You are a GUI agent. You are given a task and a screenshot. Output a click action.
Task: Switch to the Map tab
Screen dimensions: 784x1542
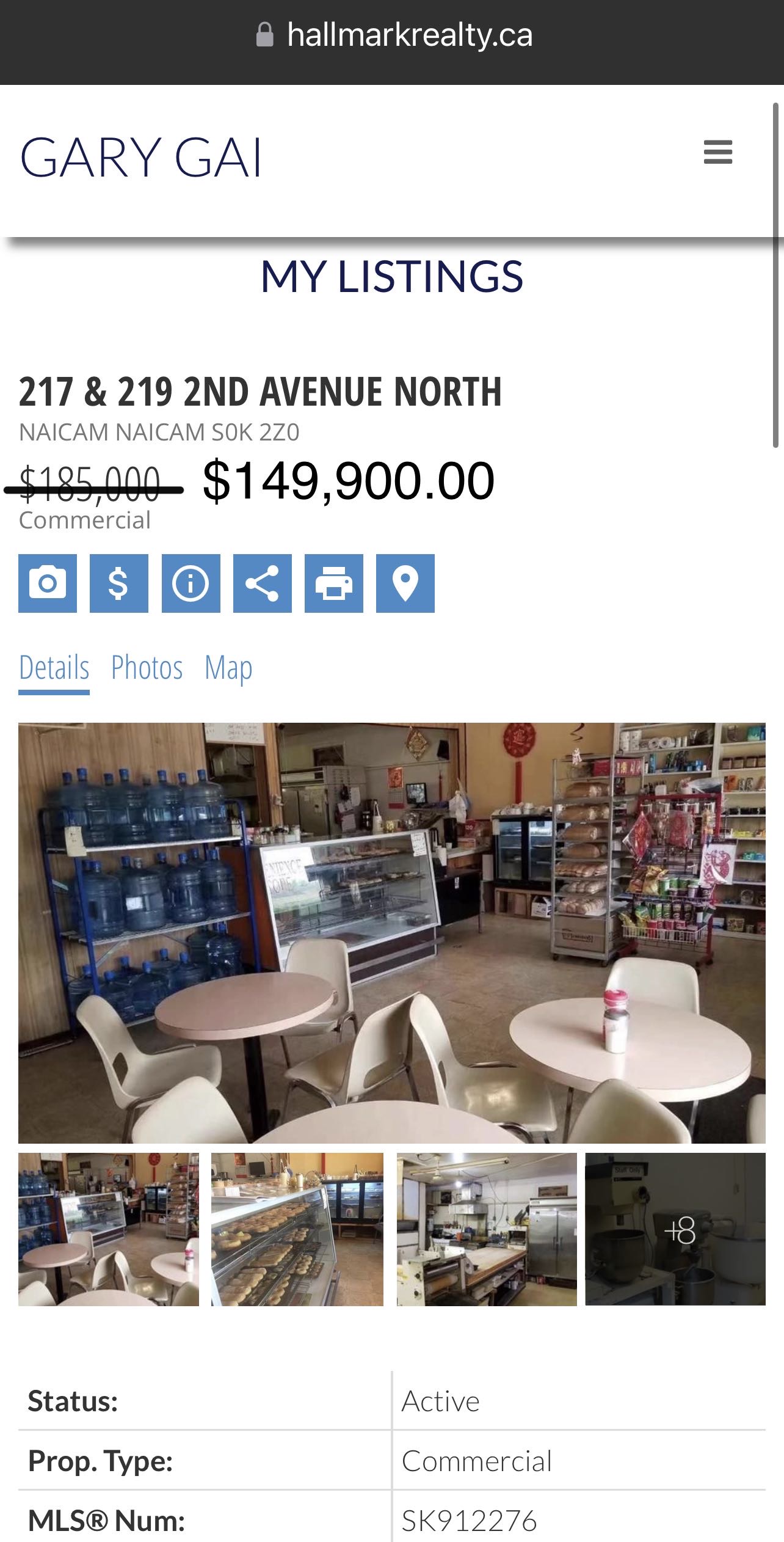[228, 667]
